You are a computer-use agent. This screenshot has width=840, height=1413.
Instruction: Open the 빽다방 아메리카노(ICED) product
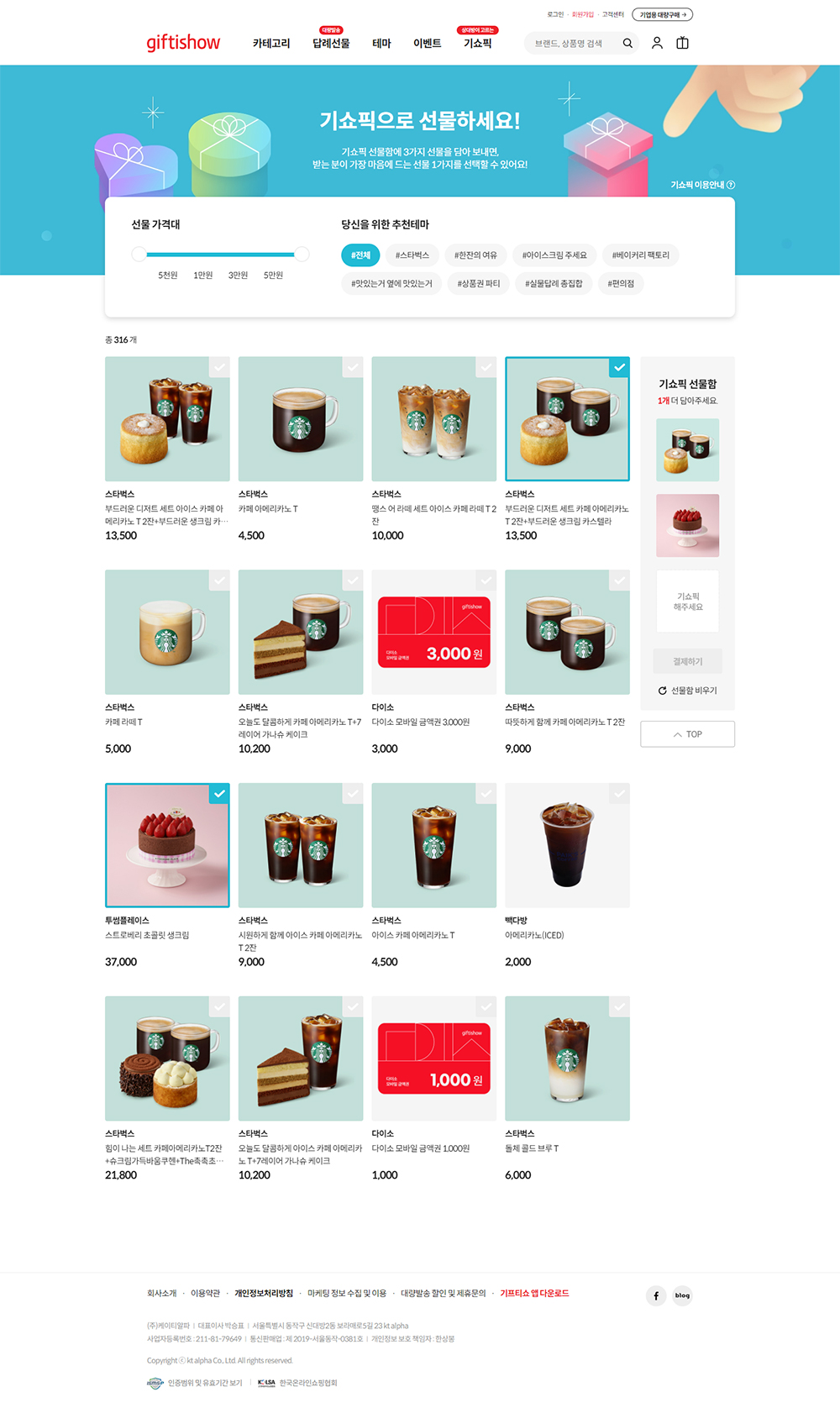(567, 845)
